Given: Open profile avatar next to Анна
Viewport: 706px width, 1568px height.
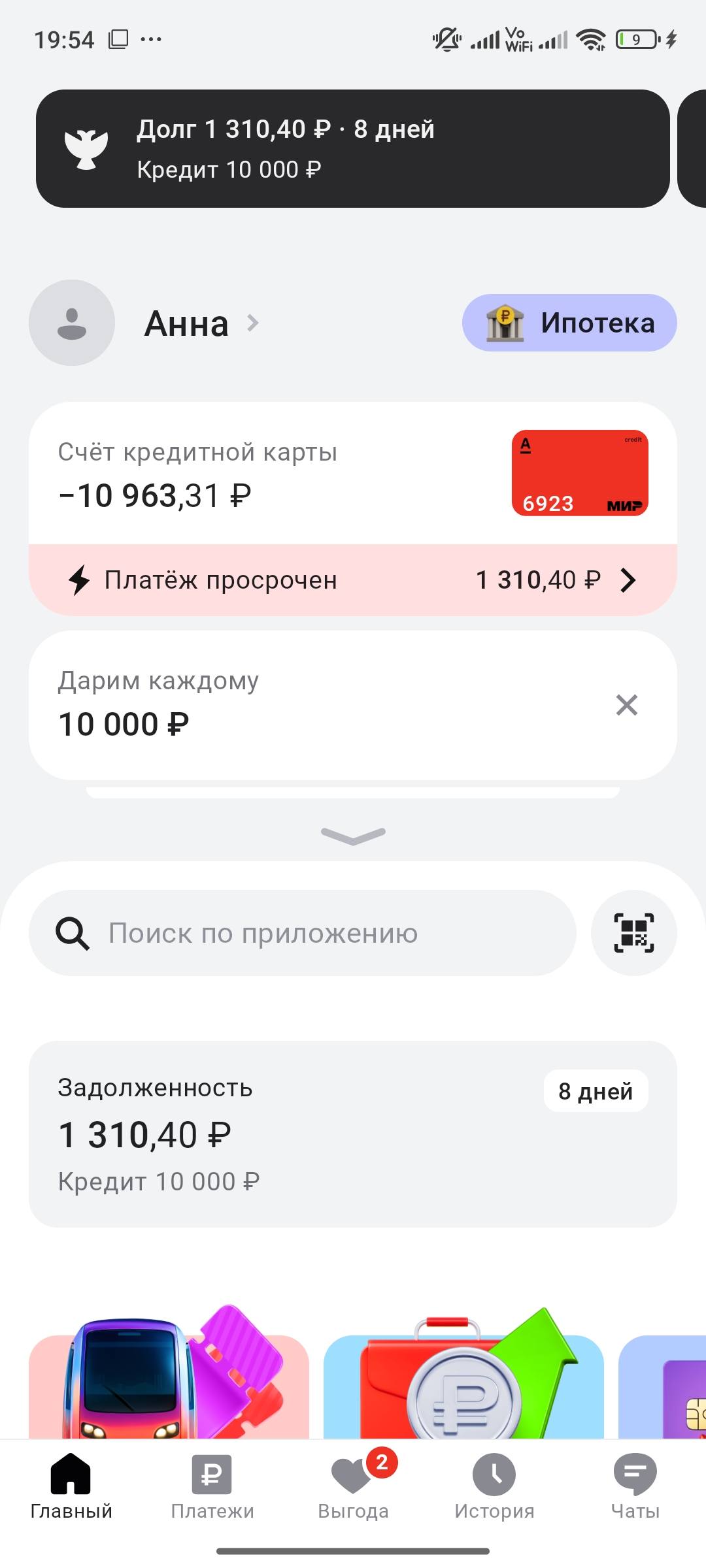Looking at the screenshot, I should 71,322.
